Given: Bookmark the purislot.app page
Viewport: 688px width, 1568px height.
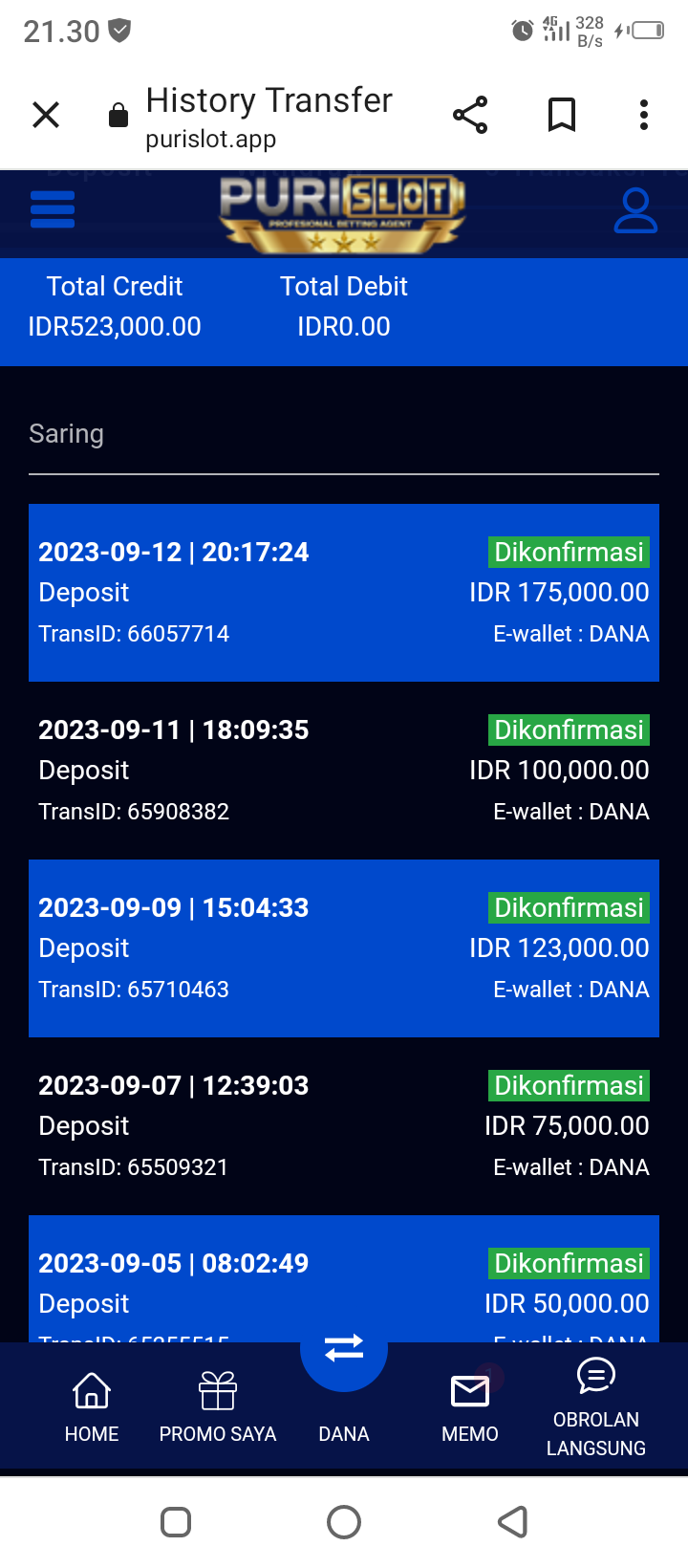Looking at the screenshot, I should coord(562,115).
